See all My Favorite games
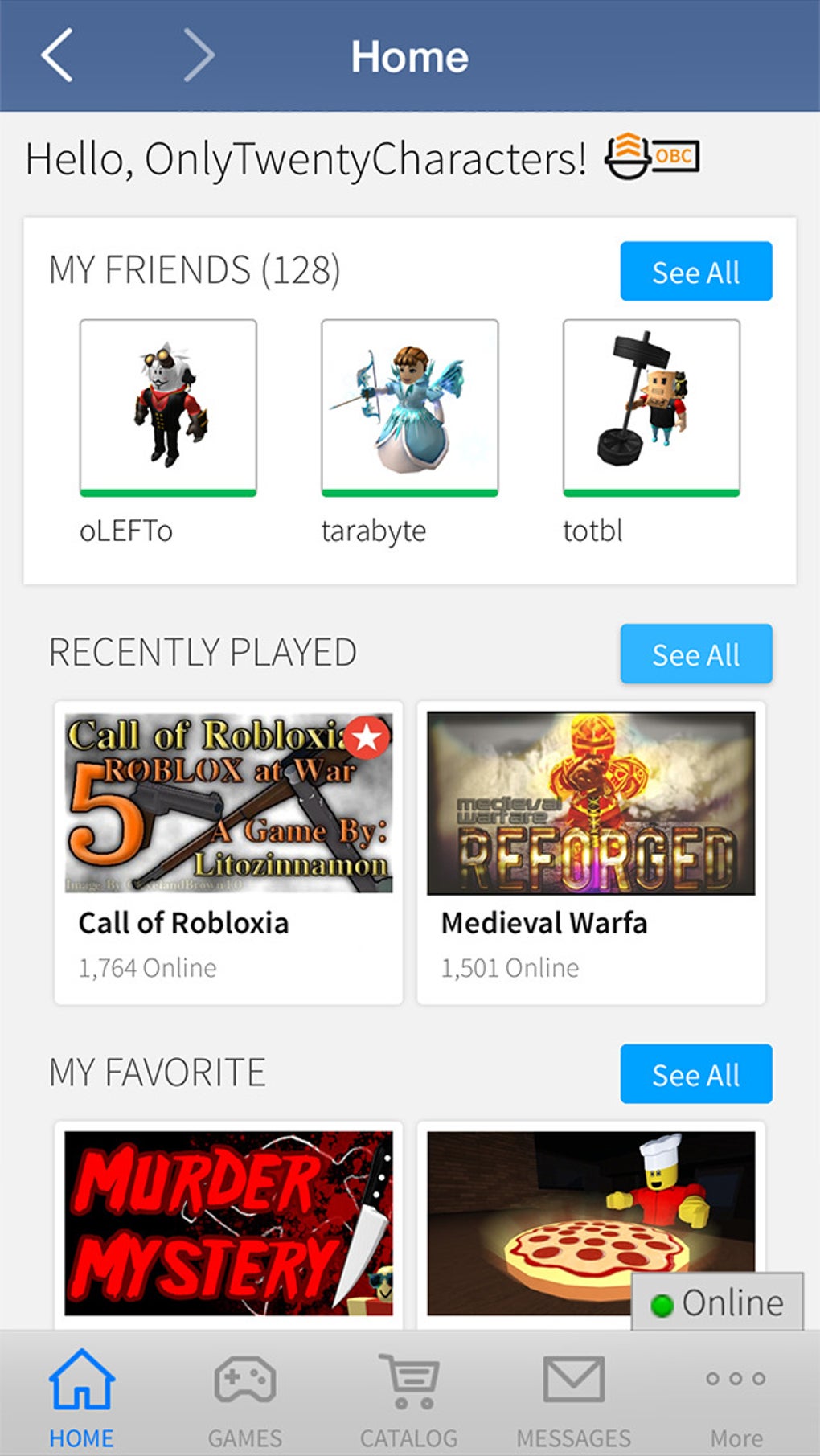Image resolution: width=820 pixels, height=1456 pixels. pos(695,1075)
